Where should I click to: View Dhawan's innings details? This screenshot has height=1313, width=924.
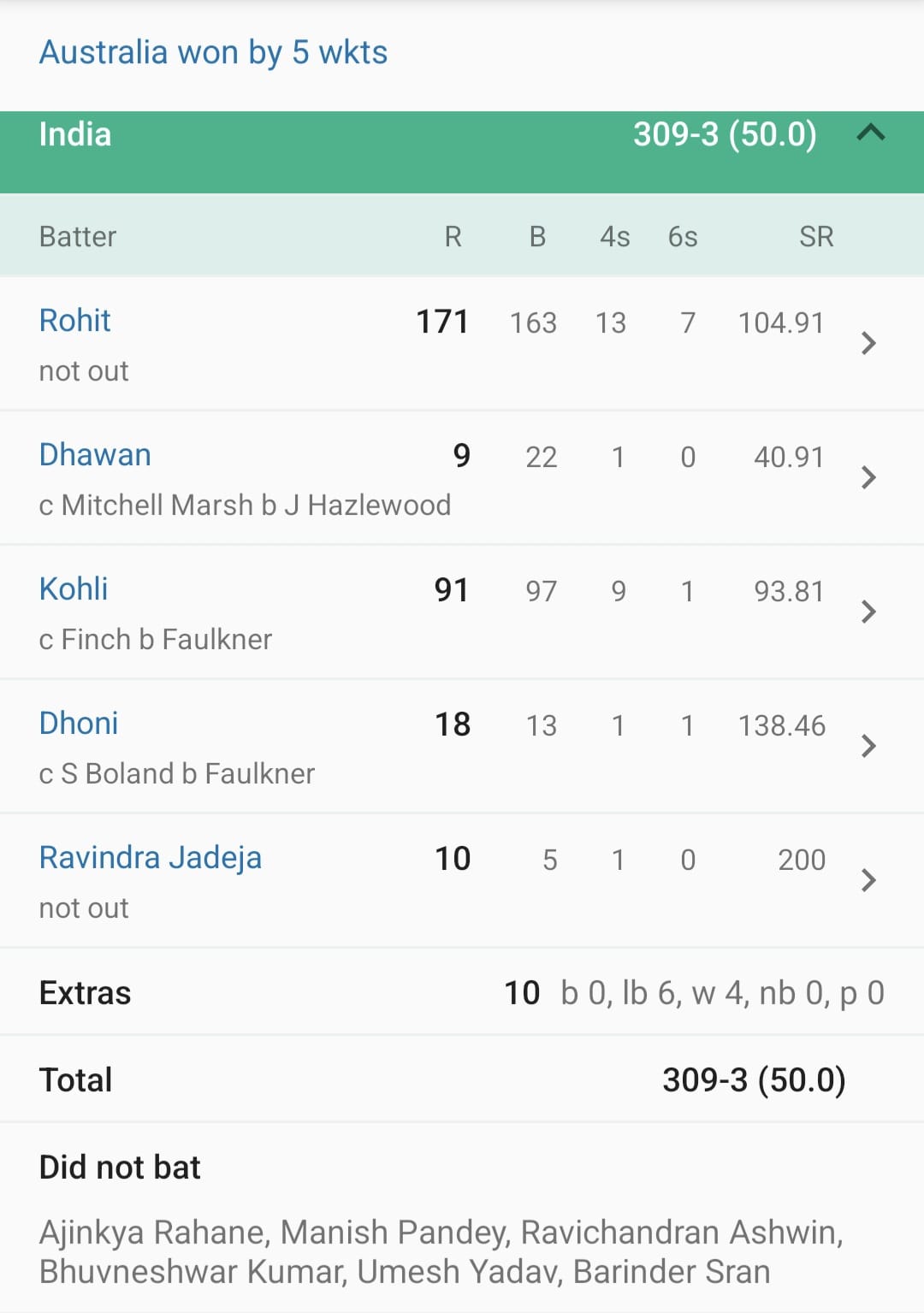coord(868,477)
